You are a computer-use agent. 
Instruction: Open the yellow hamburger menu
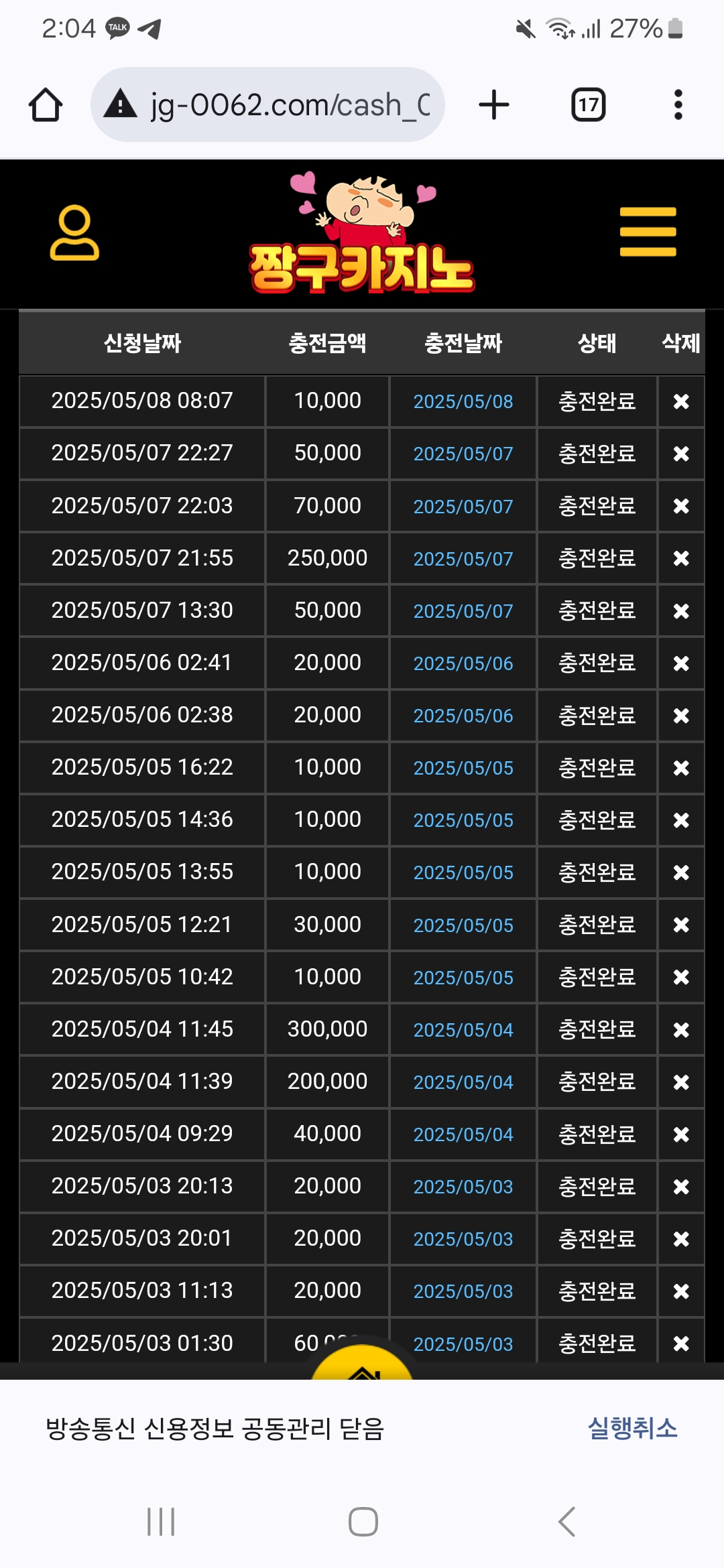tap(648, 232)
